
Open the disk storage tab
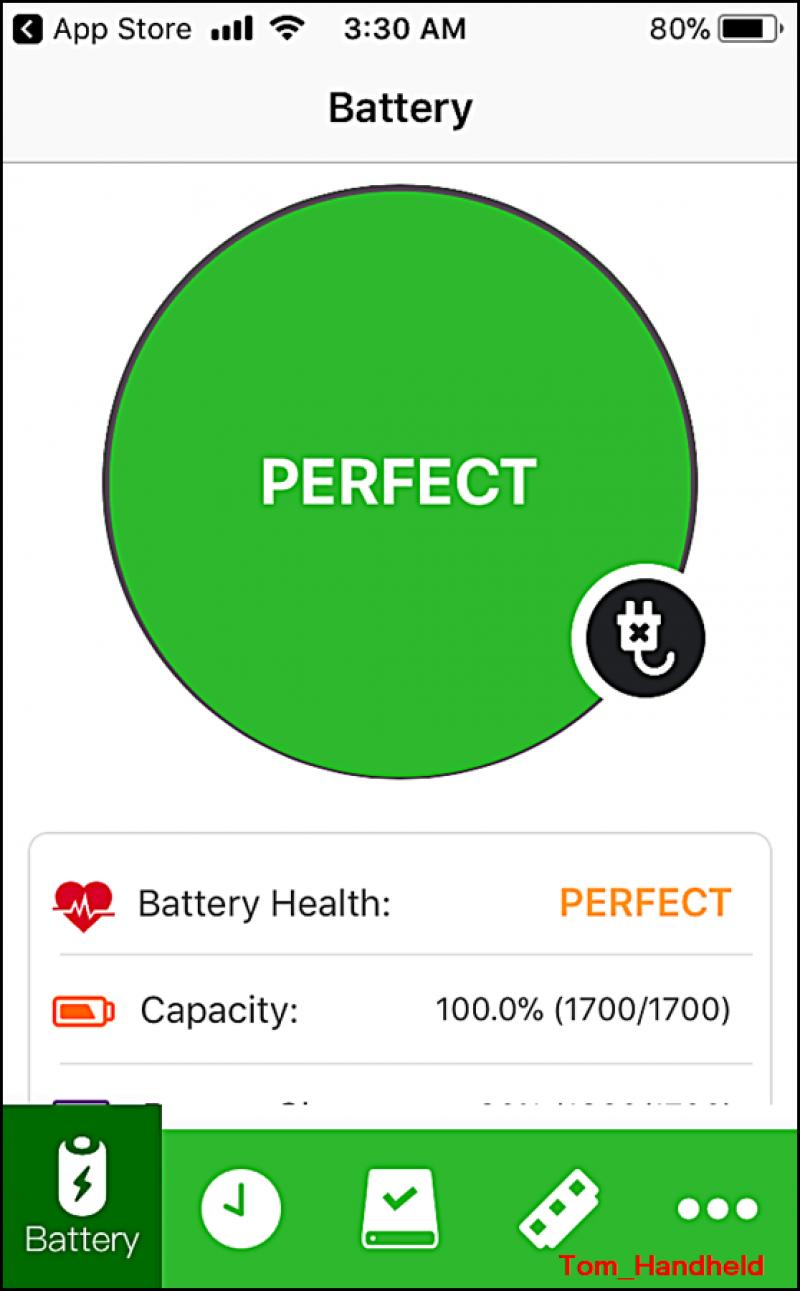coord(399,1208)
